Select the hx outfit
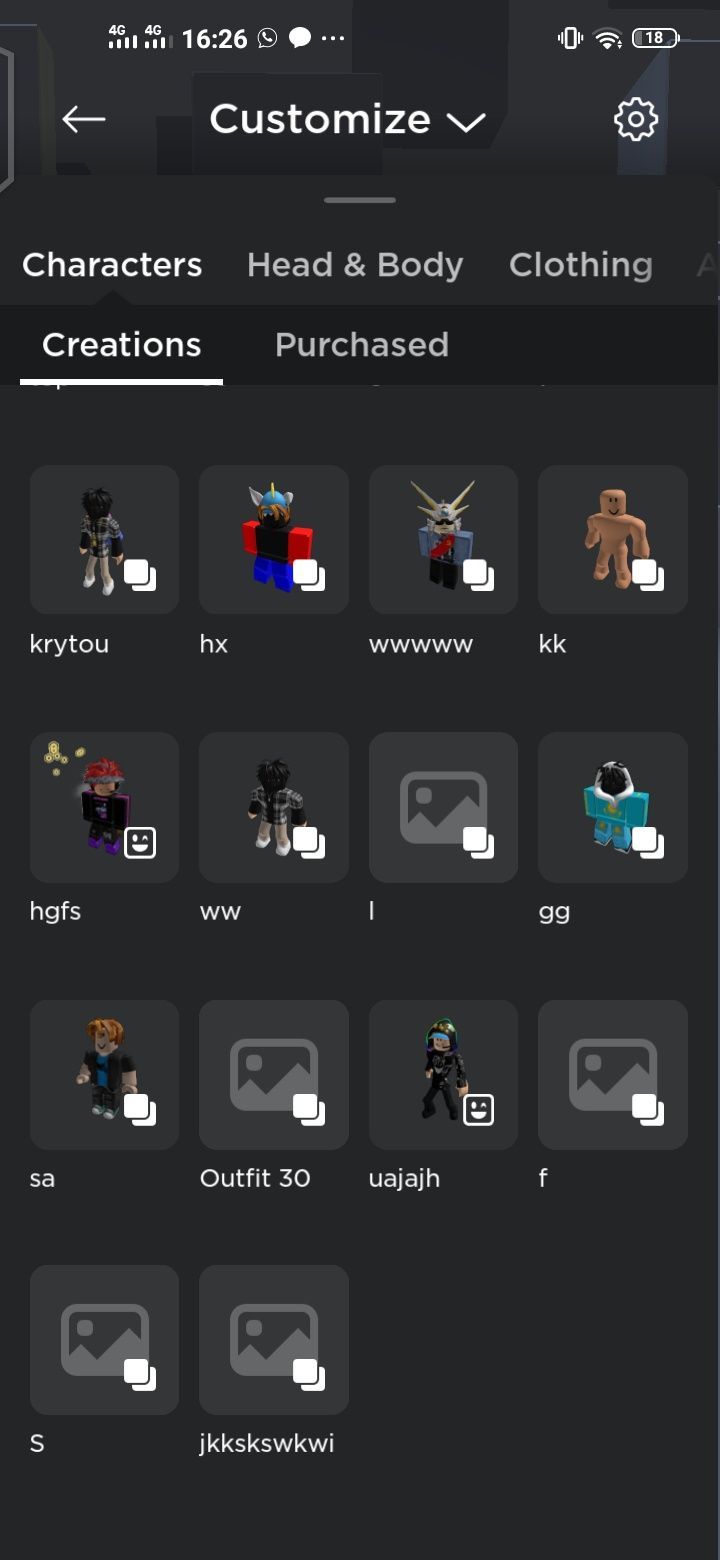Viewport: 720px width, 1560px height. click(x=273, y=539)
